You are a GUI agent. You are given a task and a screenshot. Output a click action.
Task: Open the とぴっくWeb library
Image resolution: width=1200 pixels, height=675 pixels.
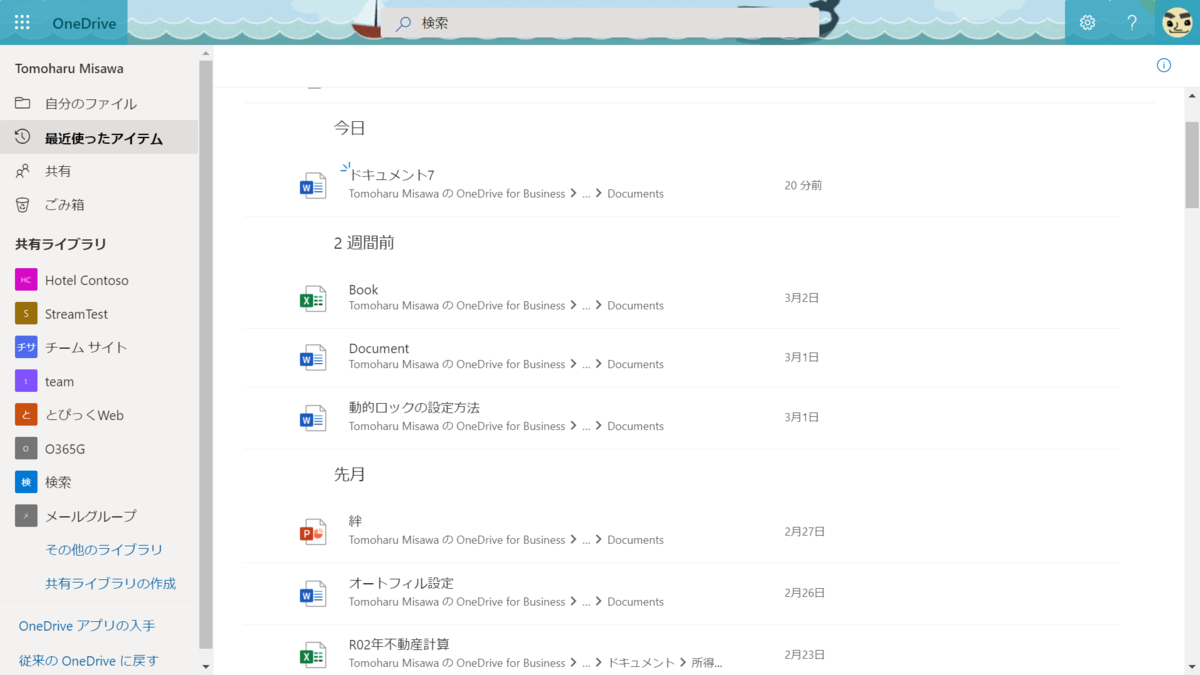[84, 415]
